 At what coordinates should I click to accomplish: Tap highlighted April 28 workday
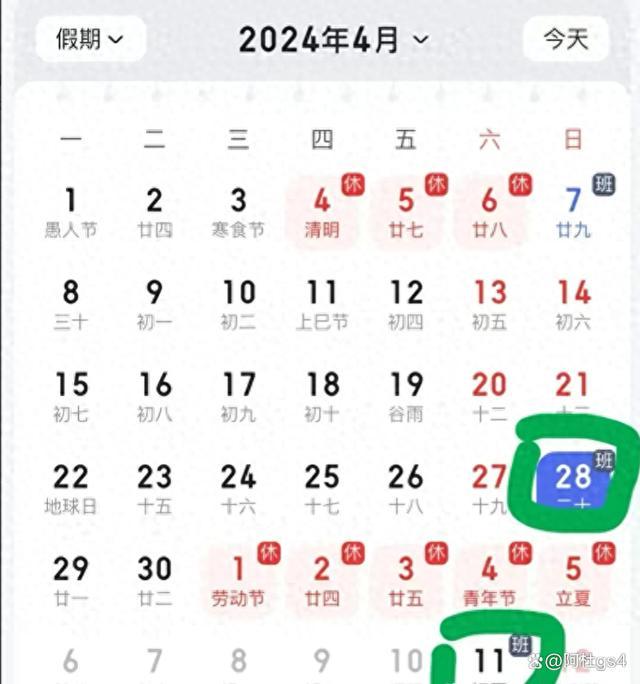tap(573, 483)
